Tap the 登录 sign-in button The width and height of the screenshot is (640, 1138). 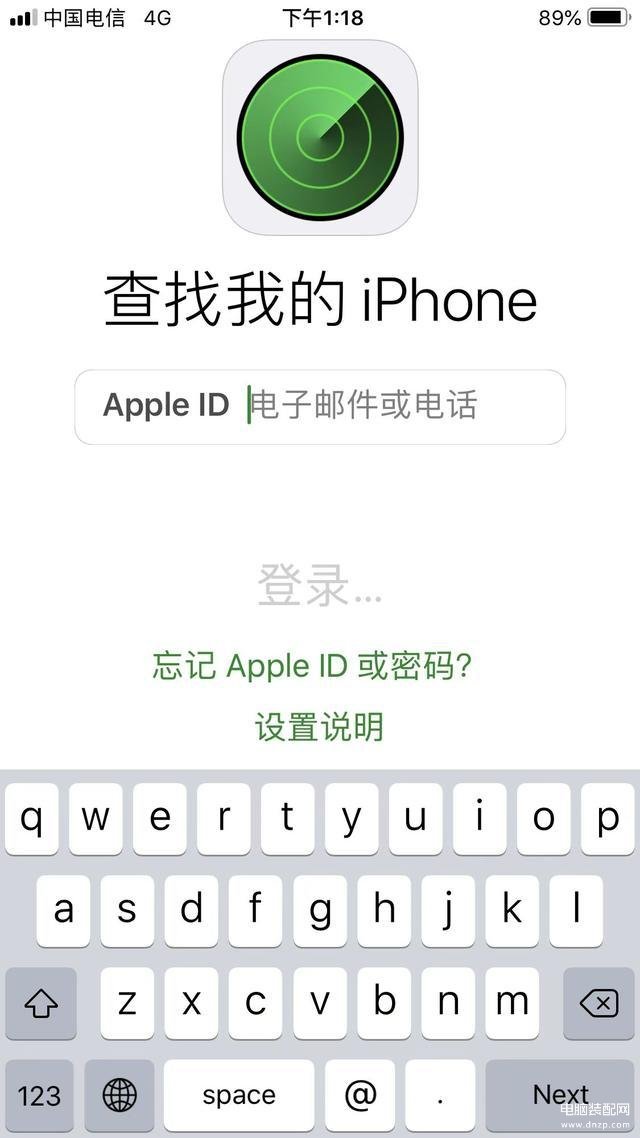[x=319, y=585]
